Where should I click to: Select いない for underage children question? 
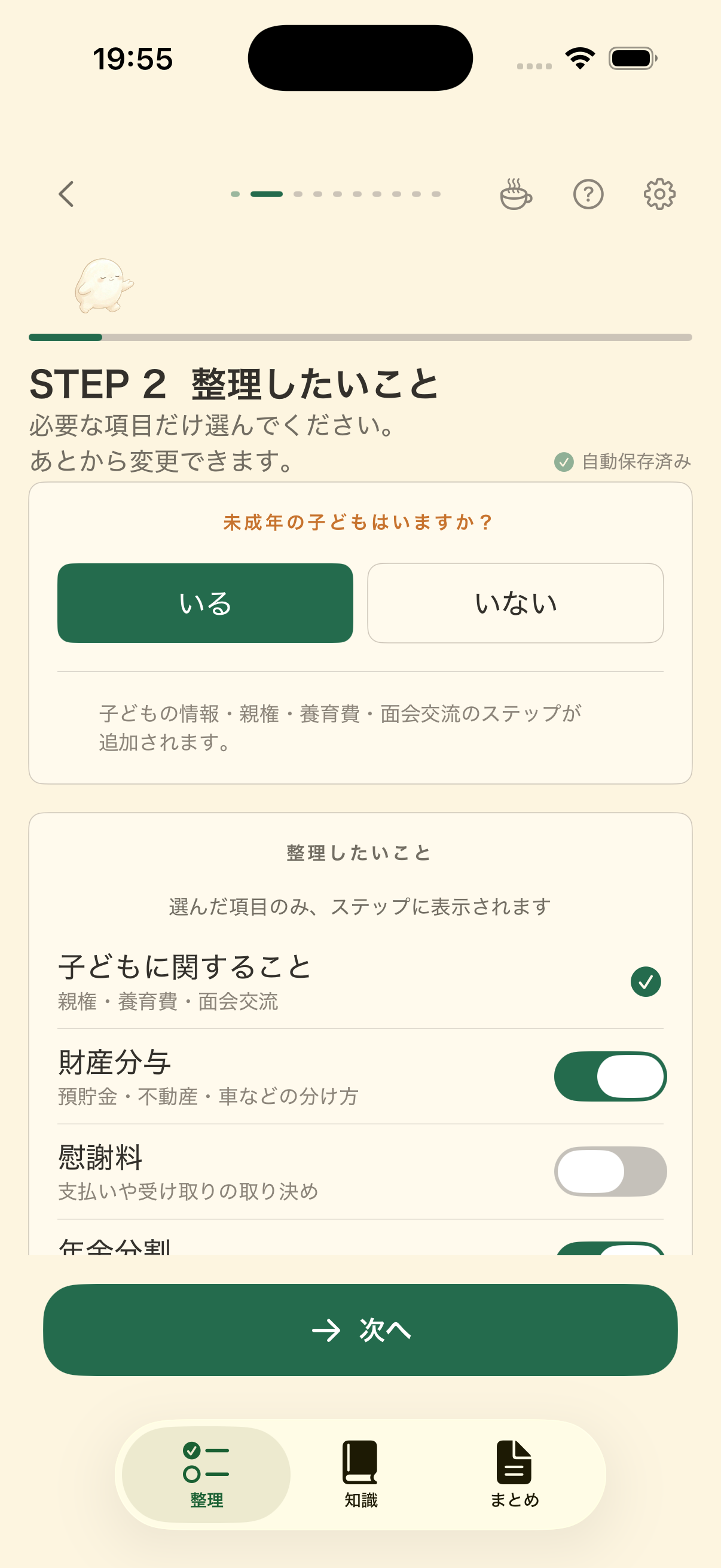(x=515, y=603)
